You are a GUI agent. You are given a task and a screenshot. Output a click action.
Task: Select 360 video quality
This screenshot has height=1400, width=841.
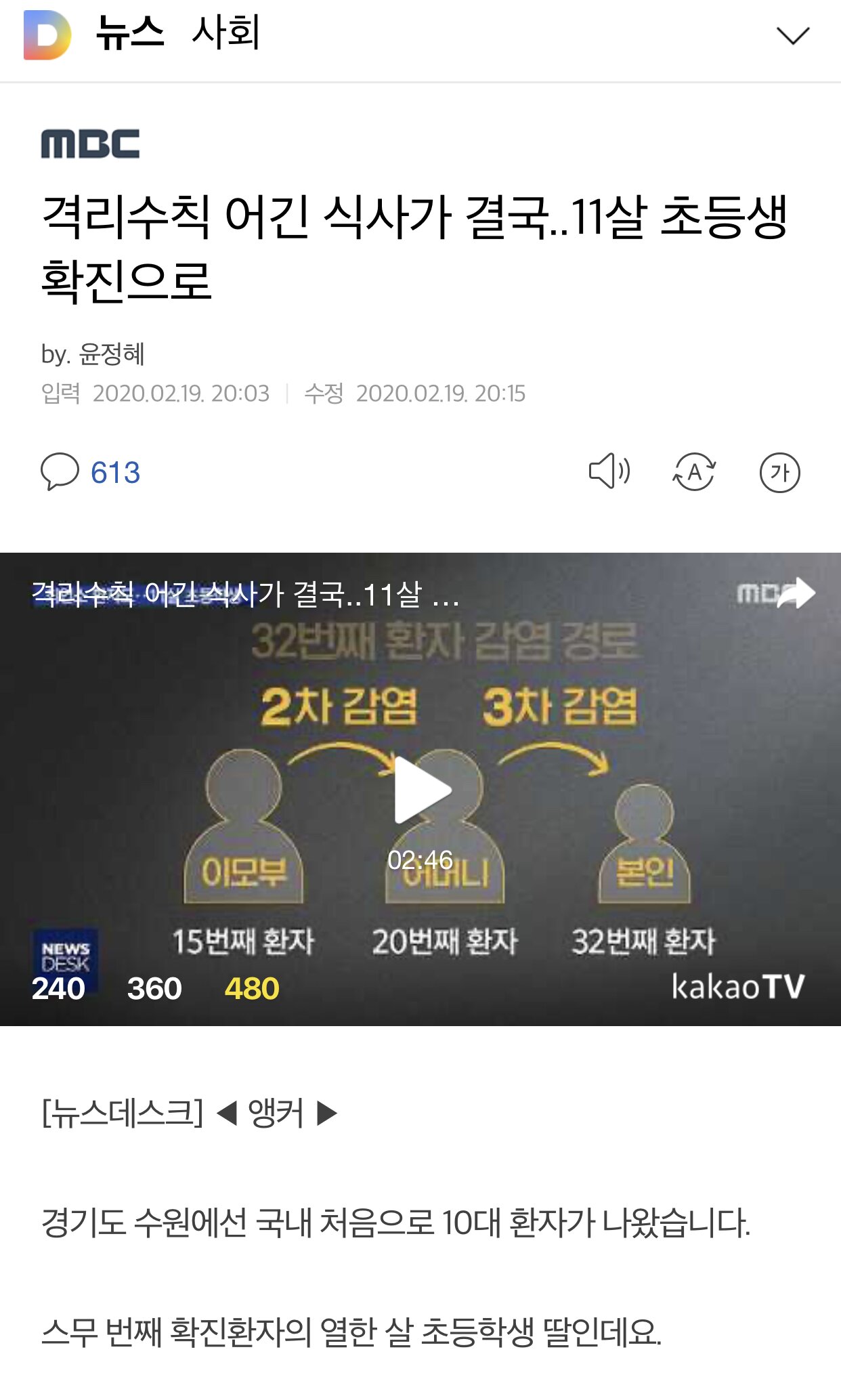(x=154, y=989)
